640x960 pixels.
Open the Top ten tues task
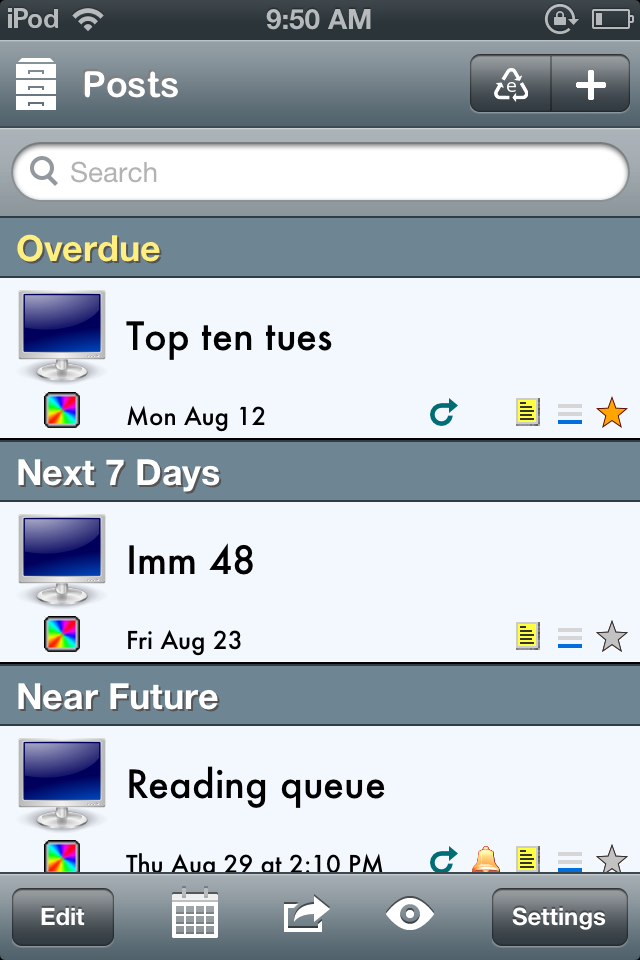pyautogui.click(x=229, y=338)
